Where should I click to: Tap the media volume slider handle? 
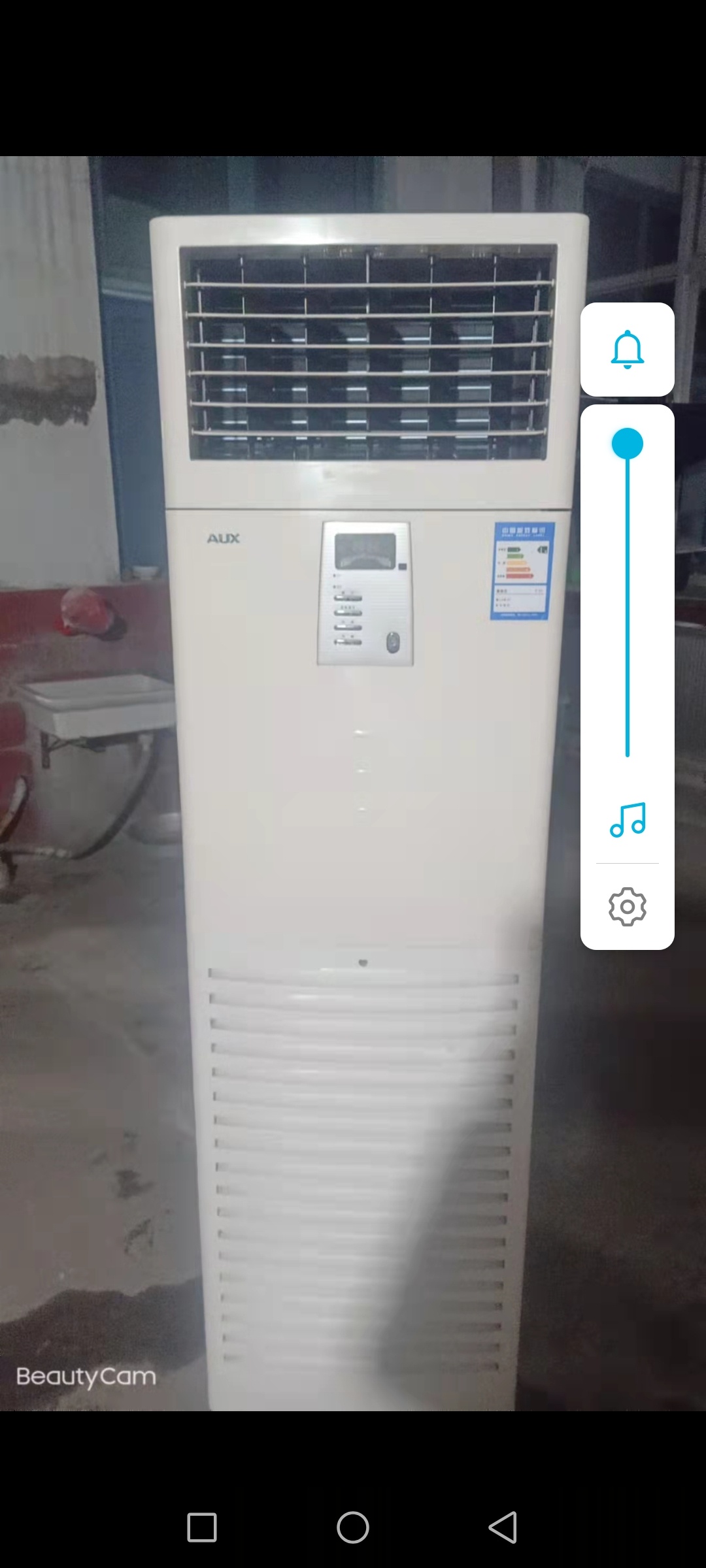(627, 444)
